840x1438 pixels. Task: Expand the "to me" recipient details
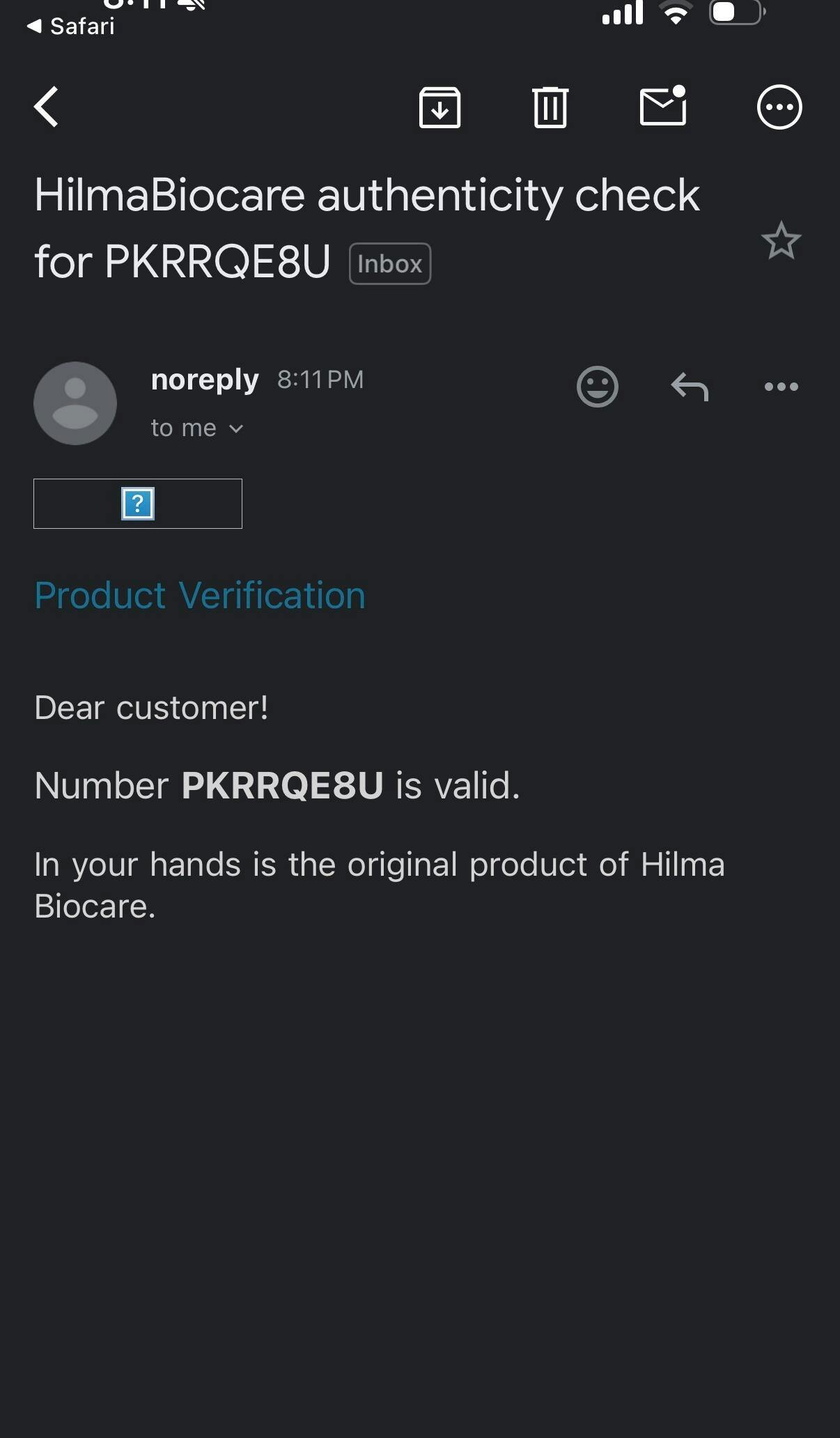tap(197, 428)
